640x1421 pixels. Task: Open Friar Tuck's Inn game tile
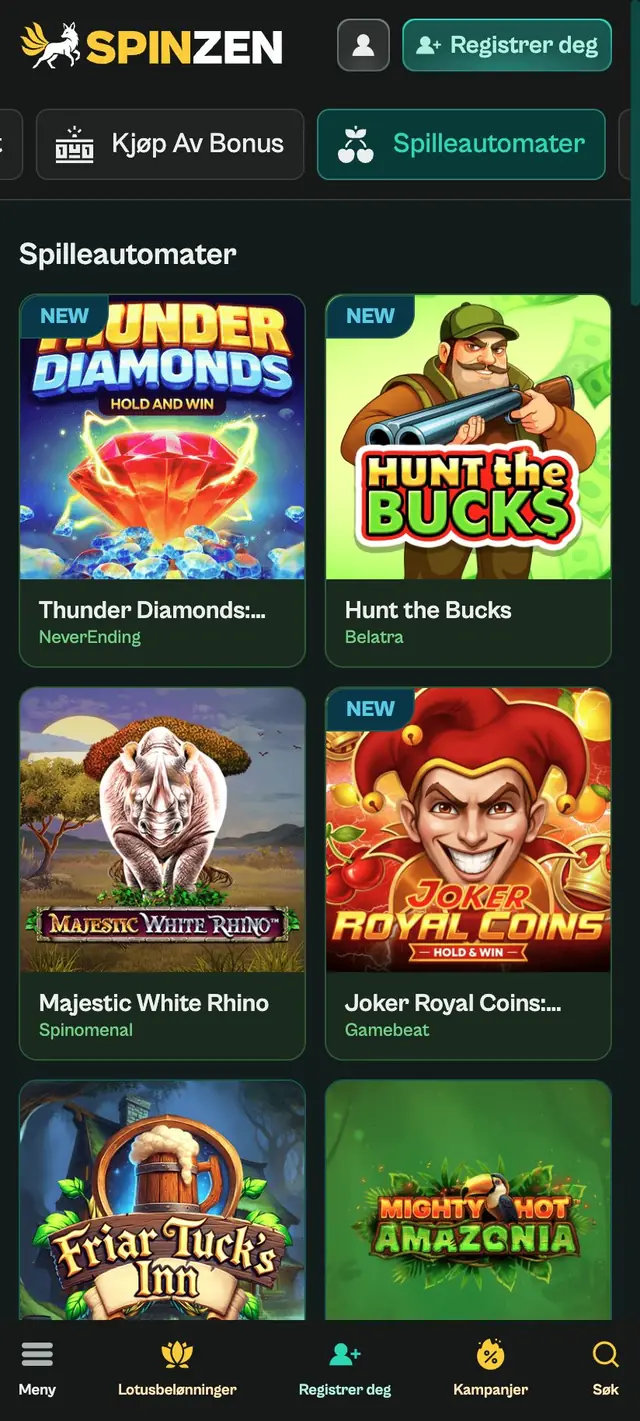(162, 1200)
